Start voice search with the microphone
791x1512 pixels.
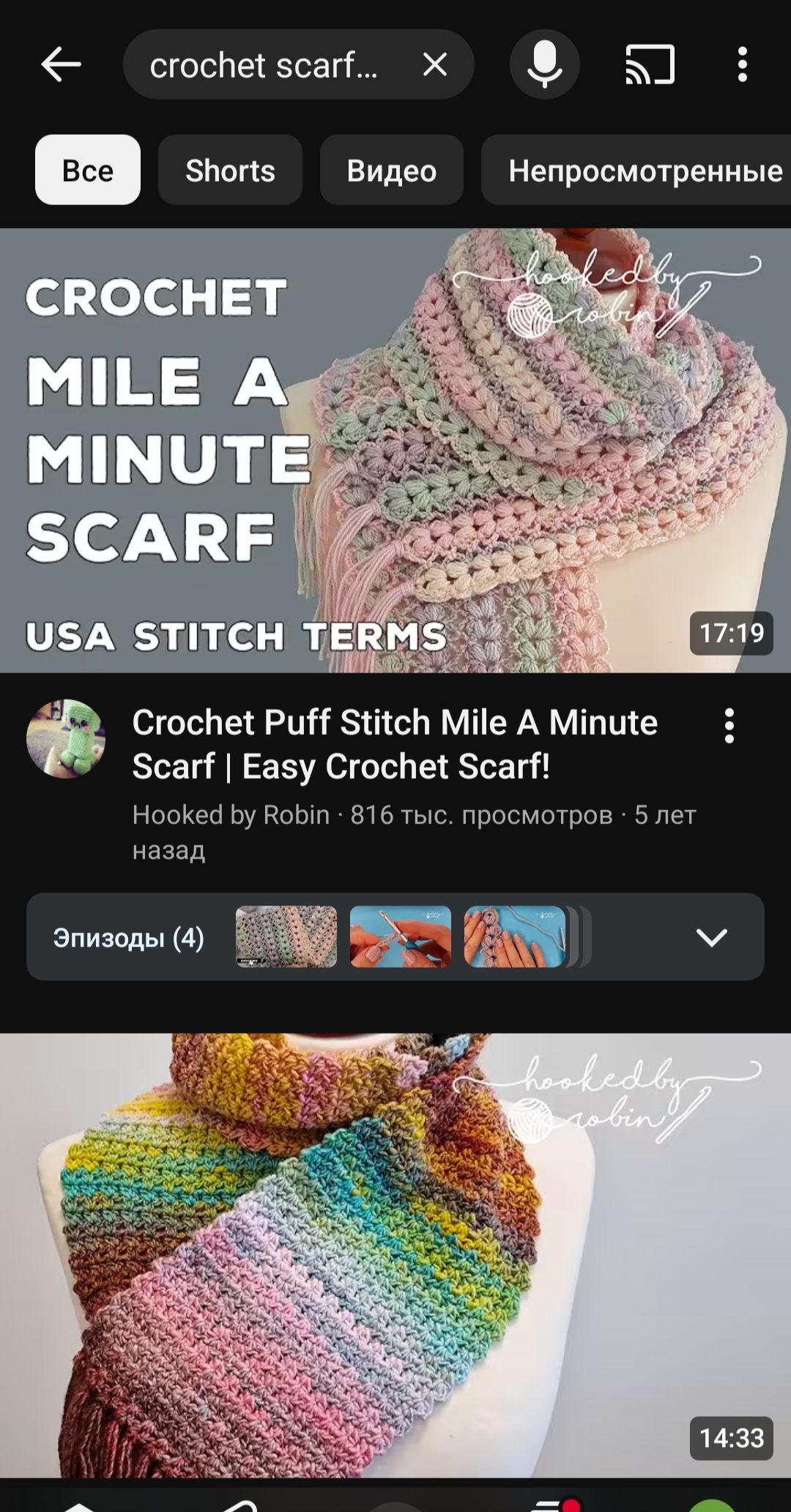click(545, 64)
